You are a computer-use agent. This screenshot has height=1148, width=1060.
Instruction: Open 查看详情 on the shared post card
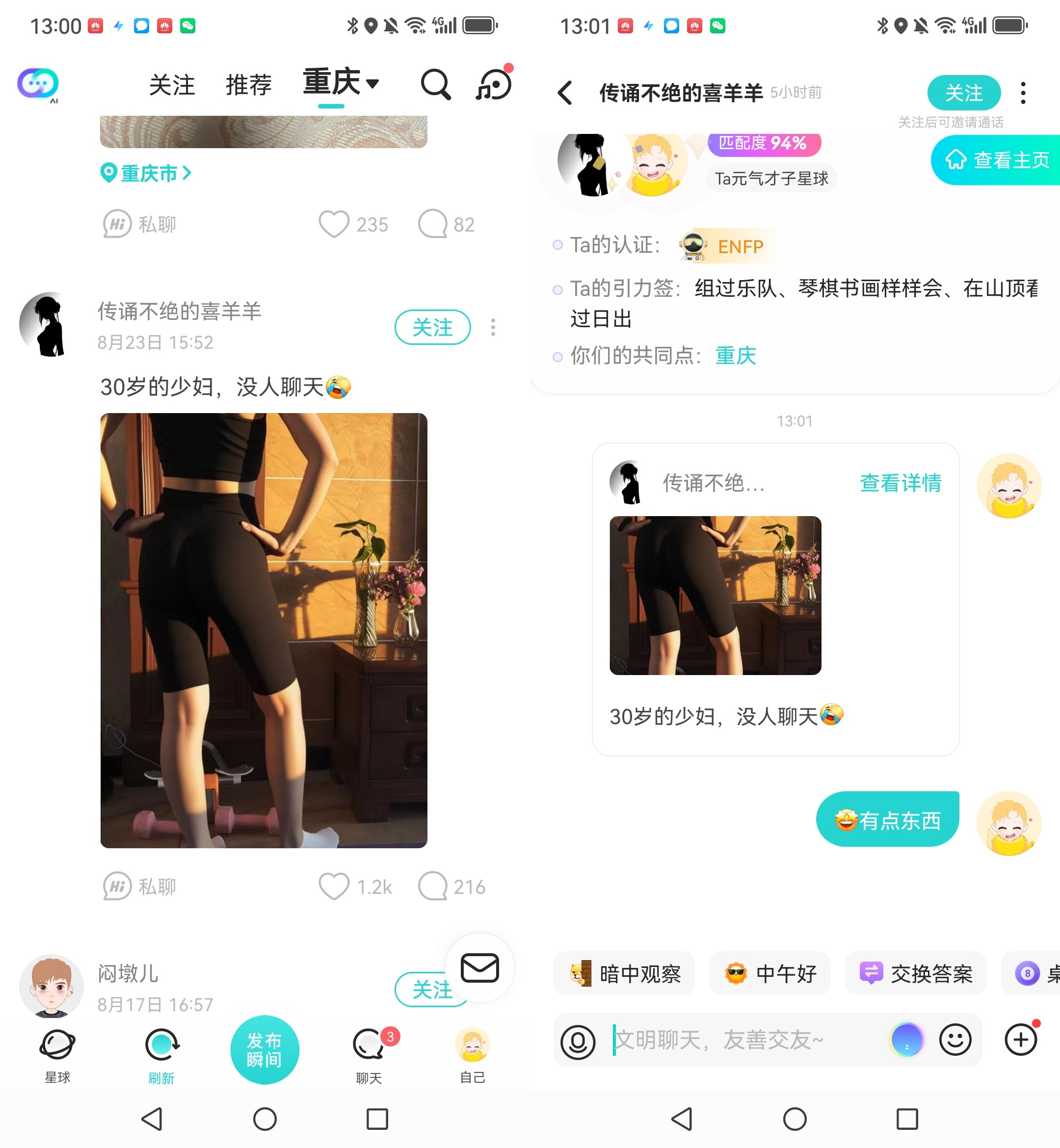900,483
